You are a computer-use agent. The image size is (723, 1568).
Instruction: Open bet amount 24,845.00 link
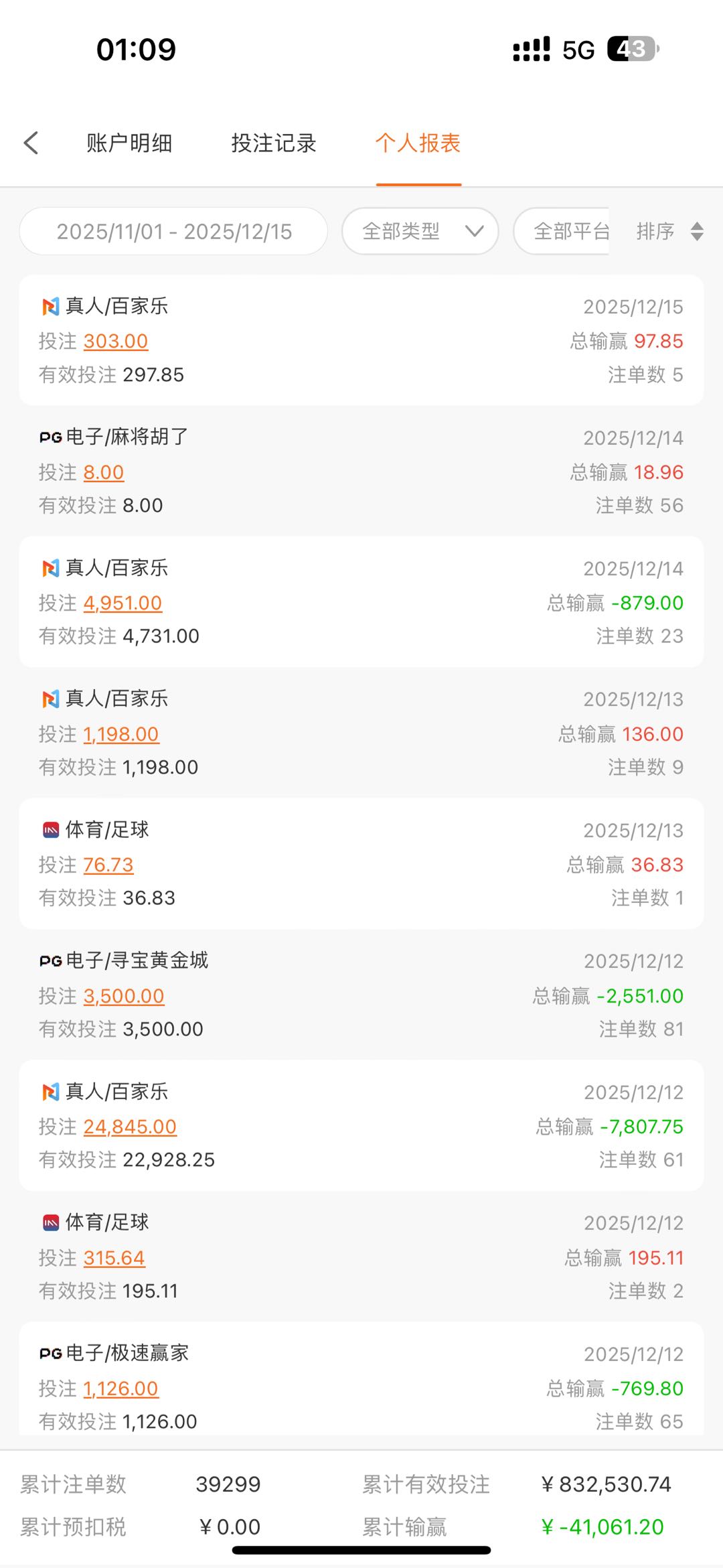click(129, 1127)
